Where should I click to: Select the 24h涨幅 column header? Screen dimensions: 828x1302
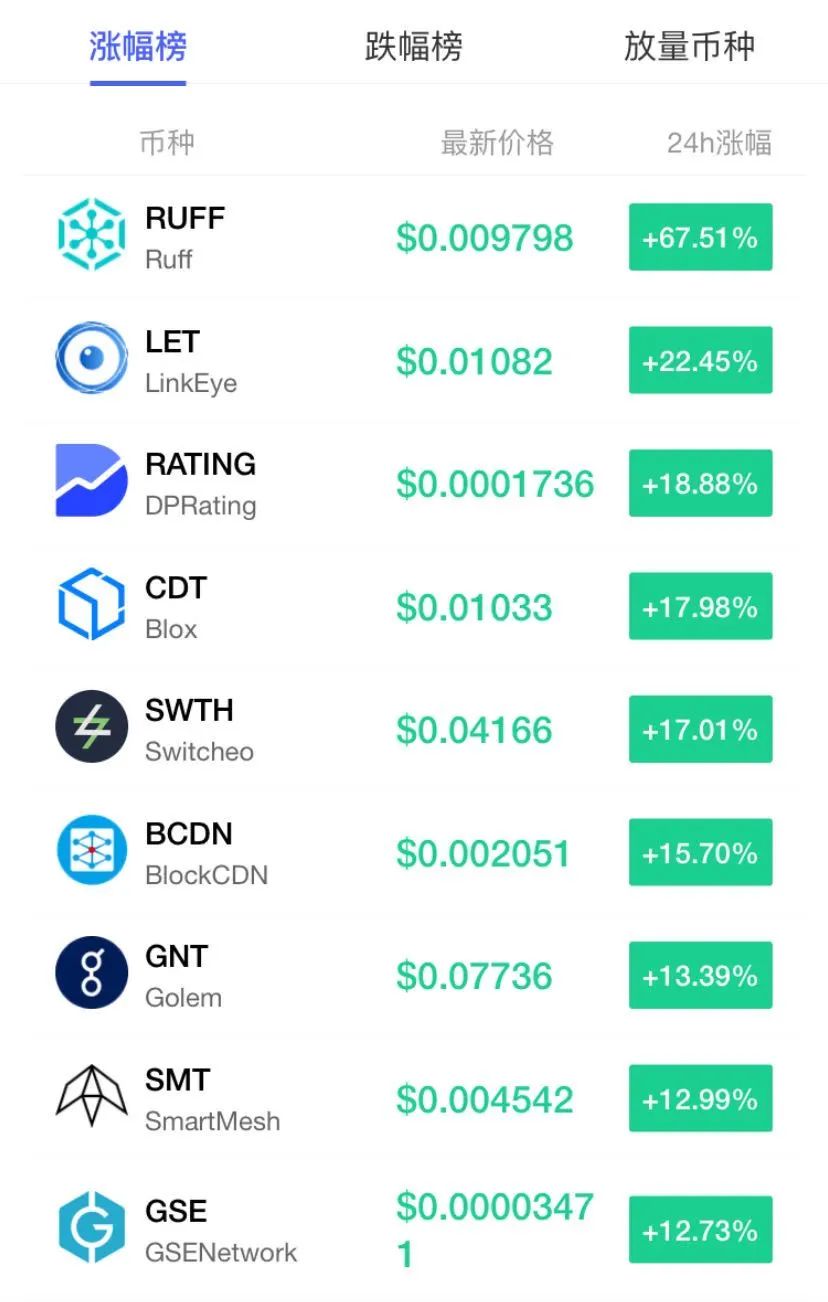pos(722,143)
